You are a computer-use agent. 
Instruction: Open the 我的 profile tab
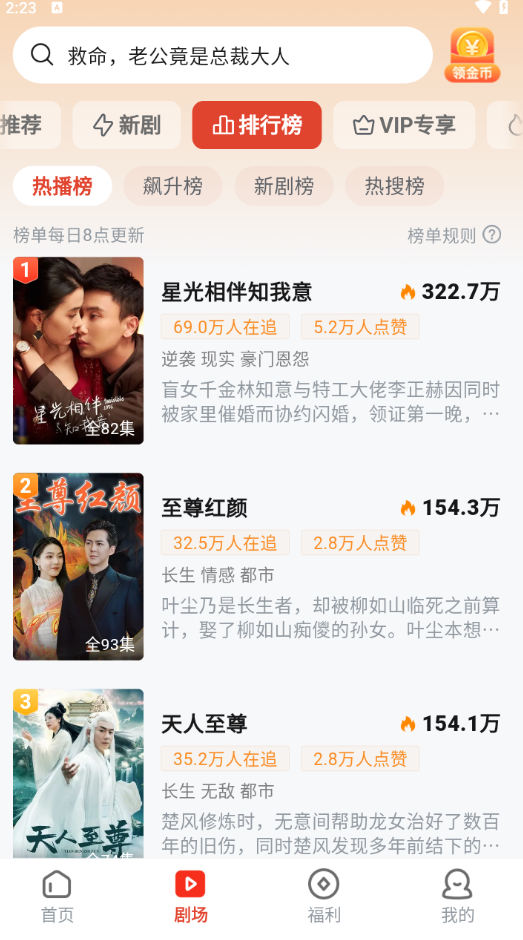tap(458, 897)
